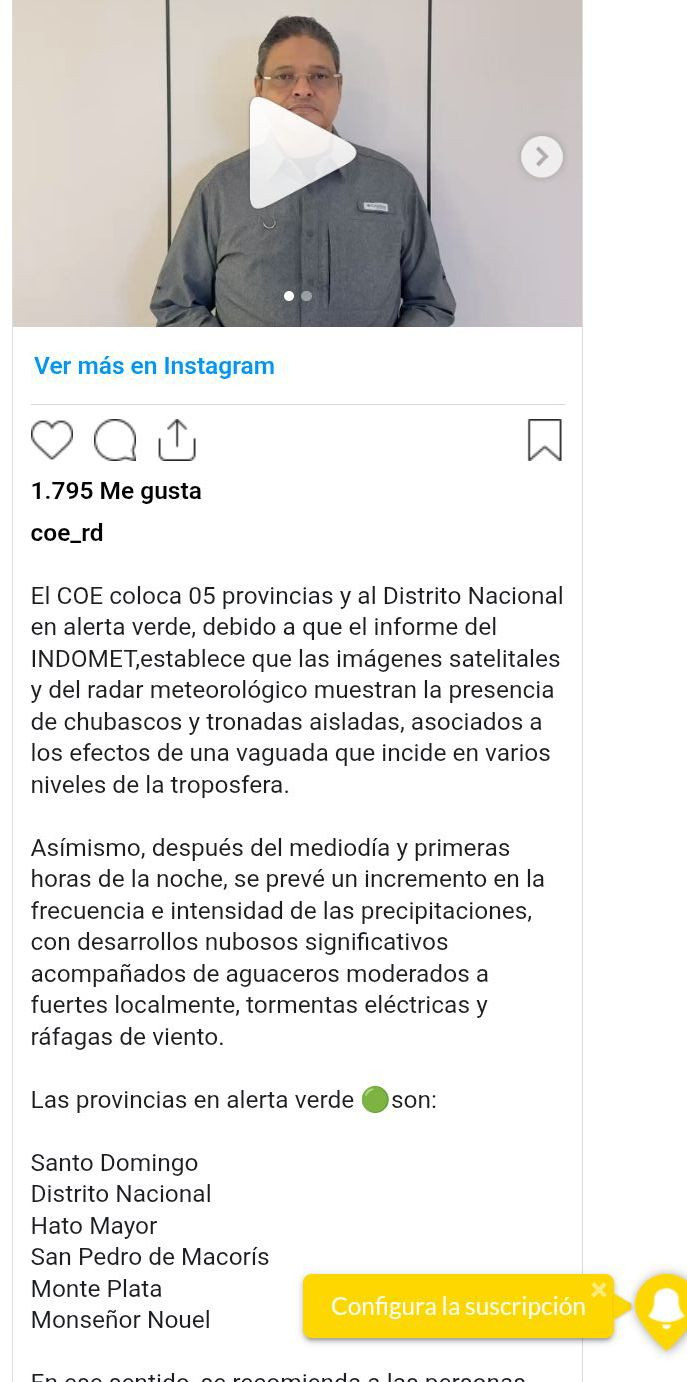Image resolution: width=687 pixels, height=1382 pixels.
Task: Tap Configura la suscripción button
Action: pyautogui.click(x=458, y=1307)
